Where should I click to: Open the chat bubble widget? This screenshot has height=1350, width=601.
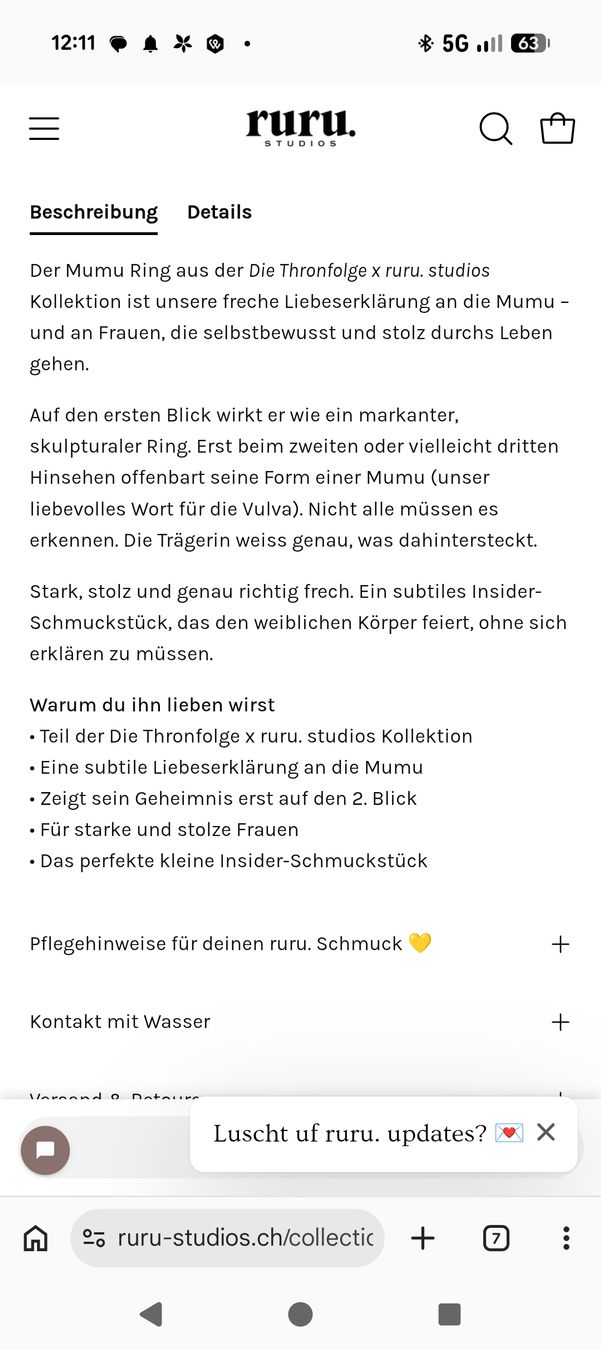pyautogui.click(x=45, y=1150)
